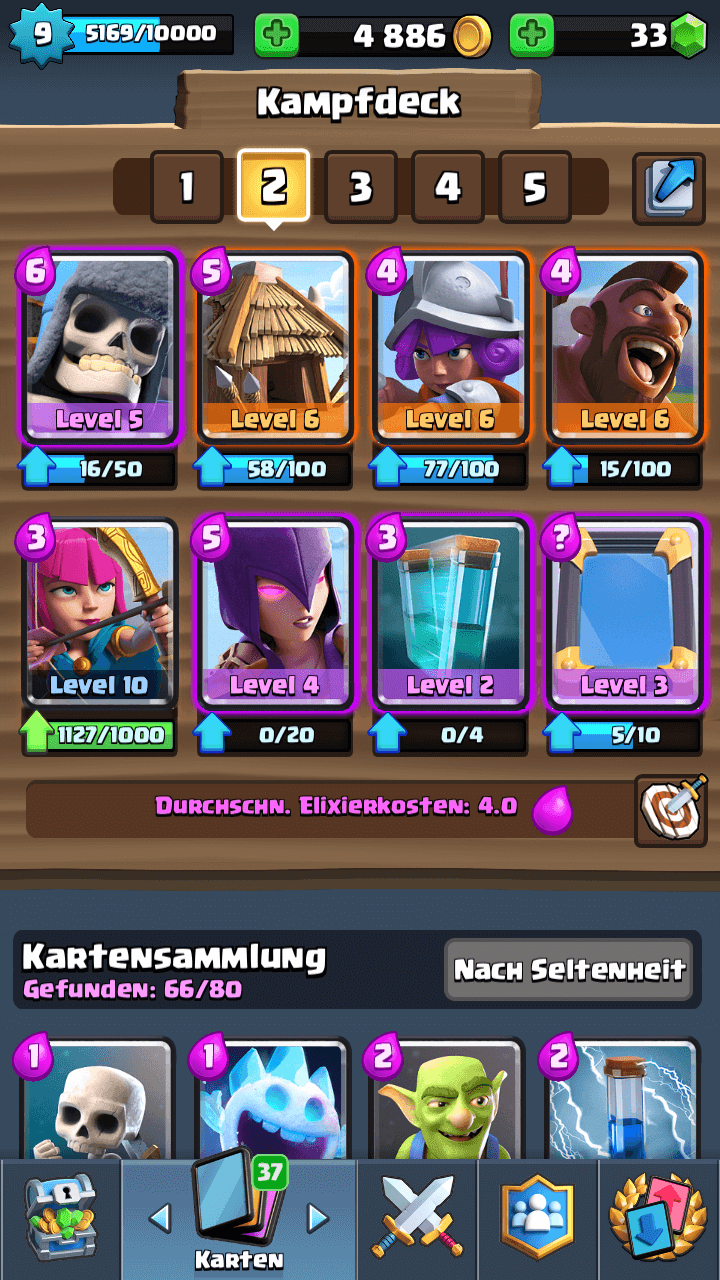
Task: Select the Mirror card, Level 3
Action: coord(624,612)
